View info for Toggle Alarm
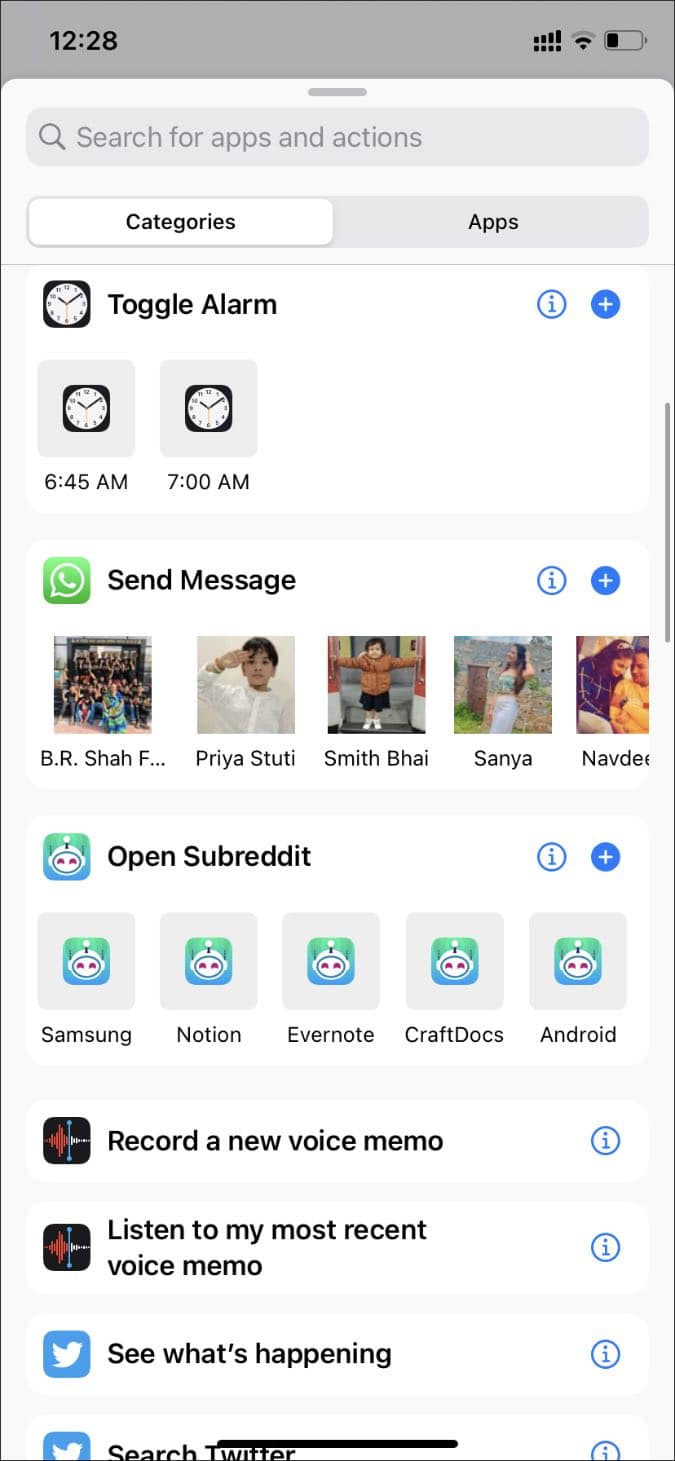Image resolution: width=675 pixels, height=1461 pixels. tap(552, 304)
